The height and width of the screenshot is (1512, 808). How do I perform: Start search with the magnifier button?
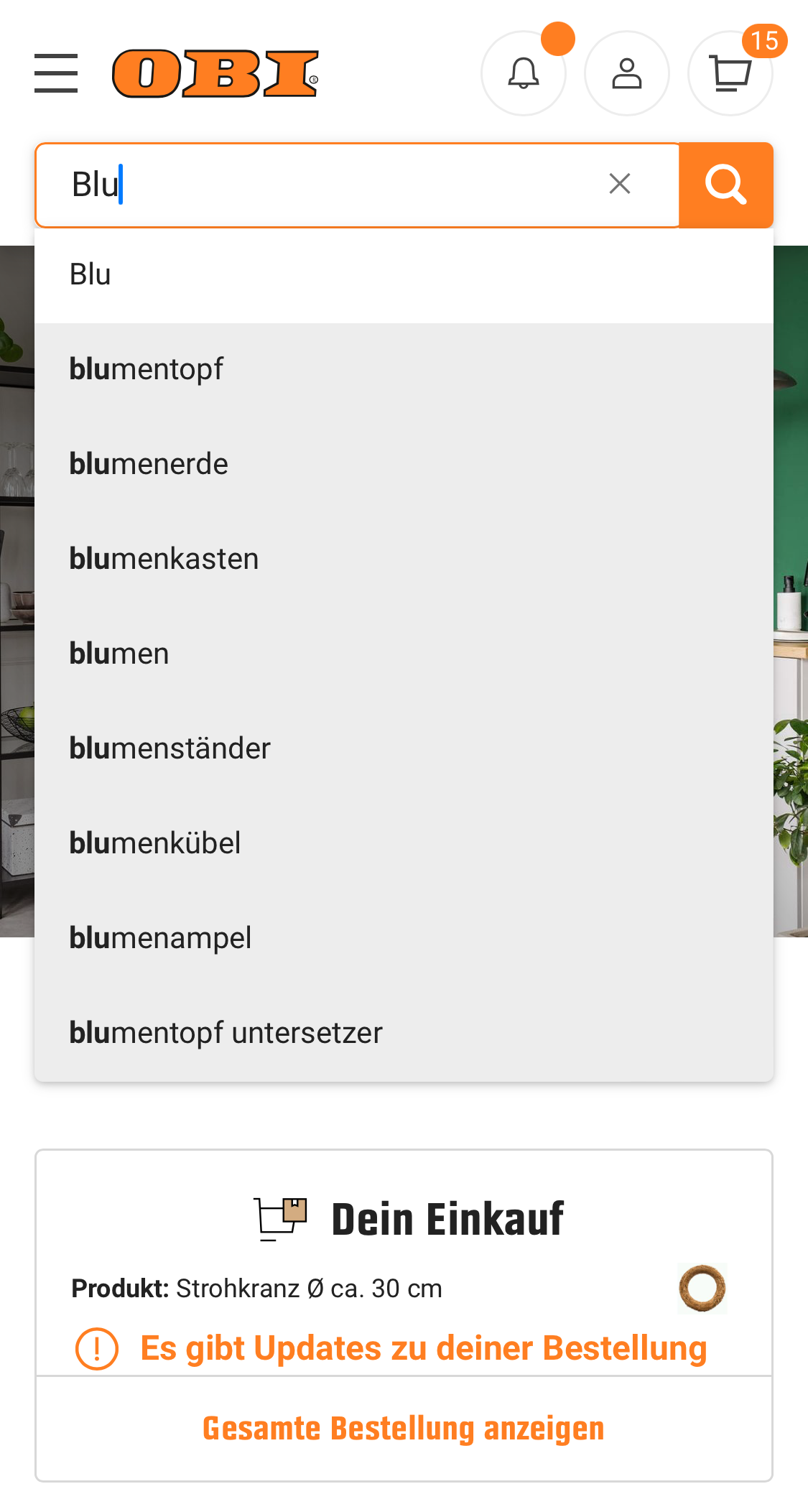pos(725,185)
